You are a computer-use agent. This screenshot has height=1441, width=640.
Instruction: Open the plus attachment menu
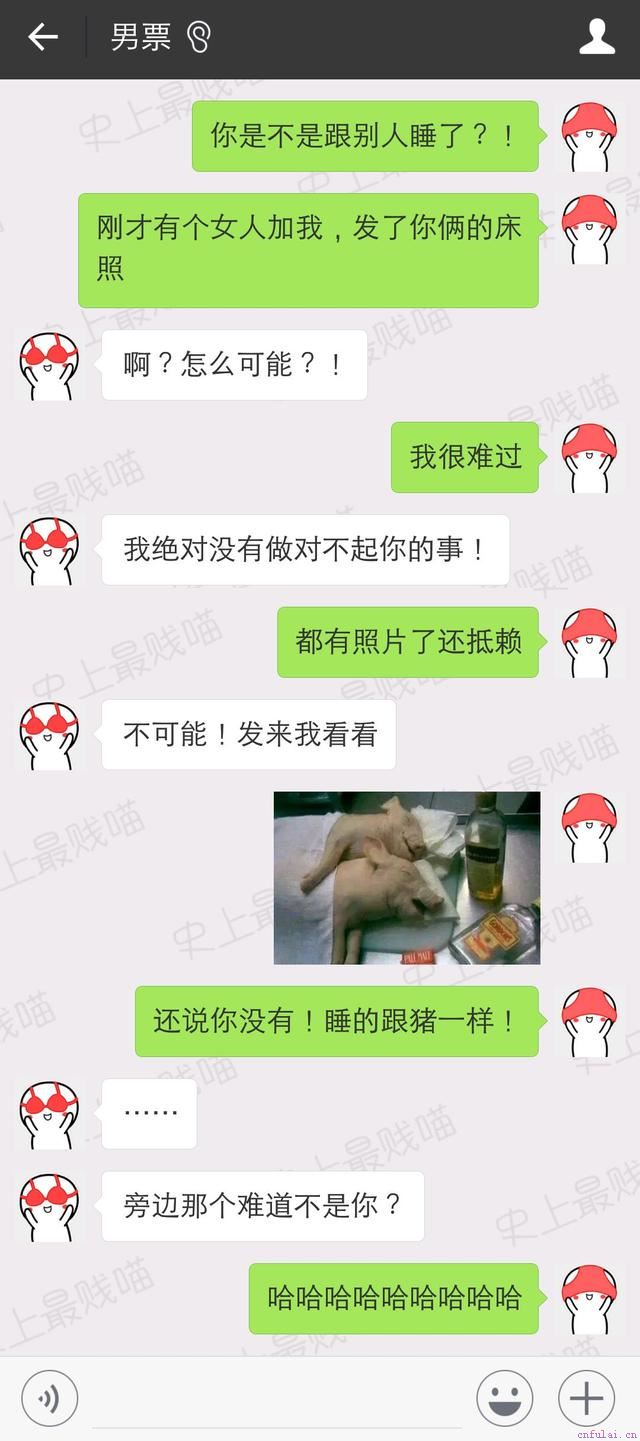coord(586,1397)
